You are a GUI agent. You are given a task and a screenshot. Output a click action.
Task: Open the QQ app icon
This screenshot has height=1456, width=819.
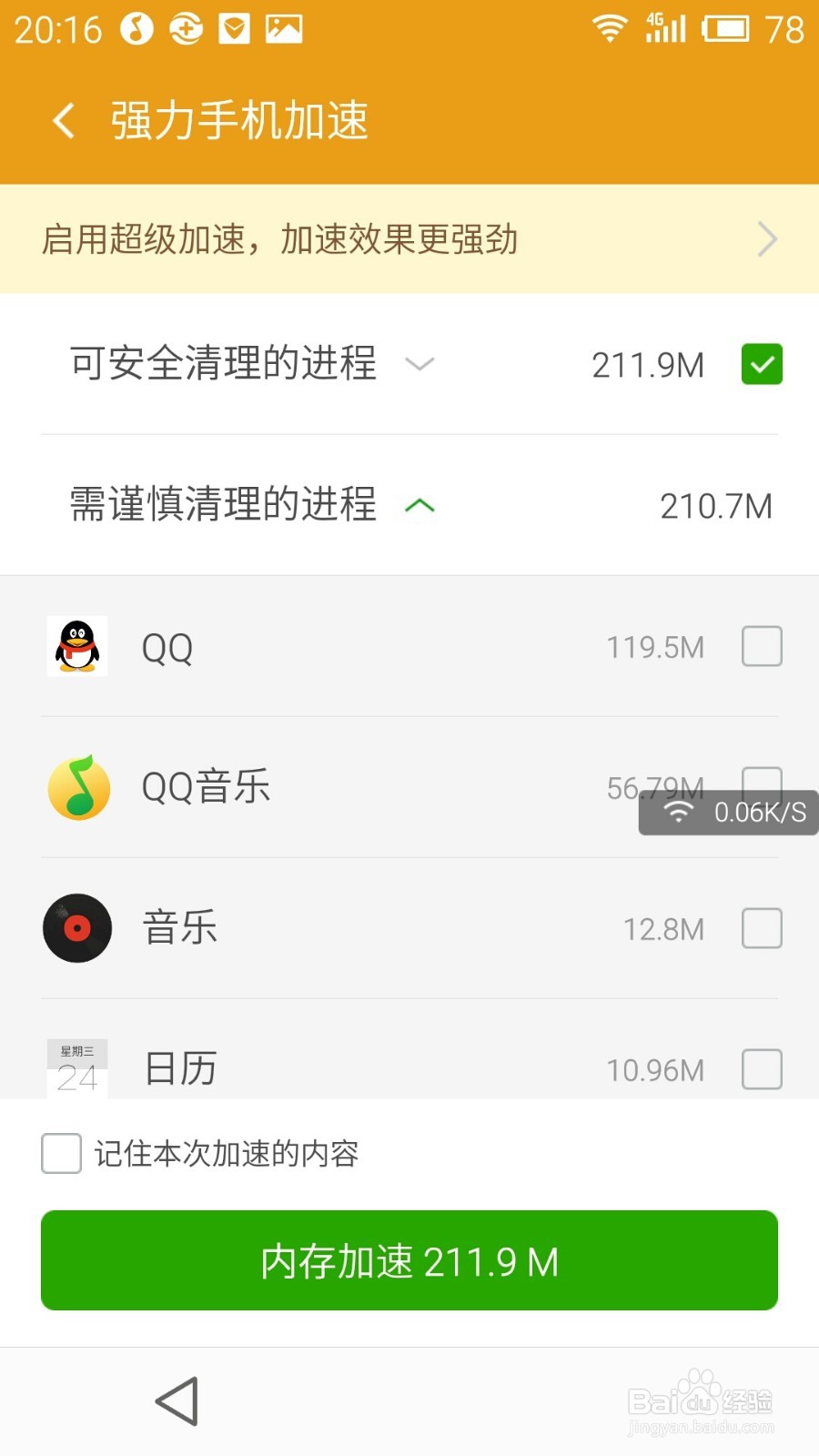(76, 646)
